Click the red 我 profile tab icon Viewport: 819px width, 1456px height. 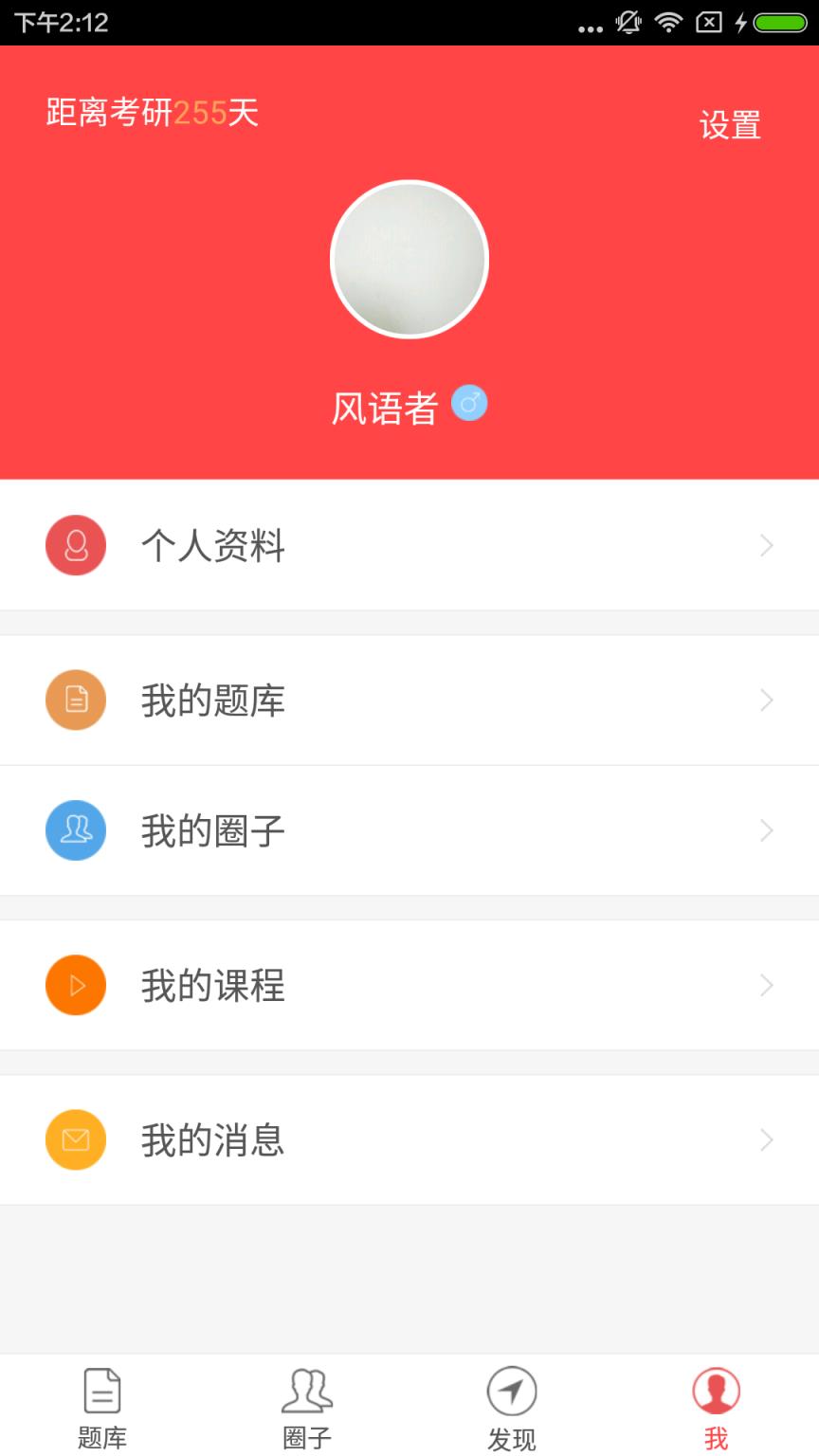[x=716, y=1392]
